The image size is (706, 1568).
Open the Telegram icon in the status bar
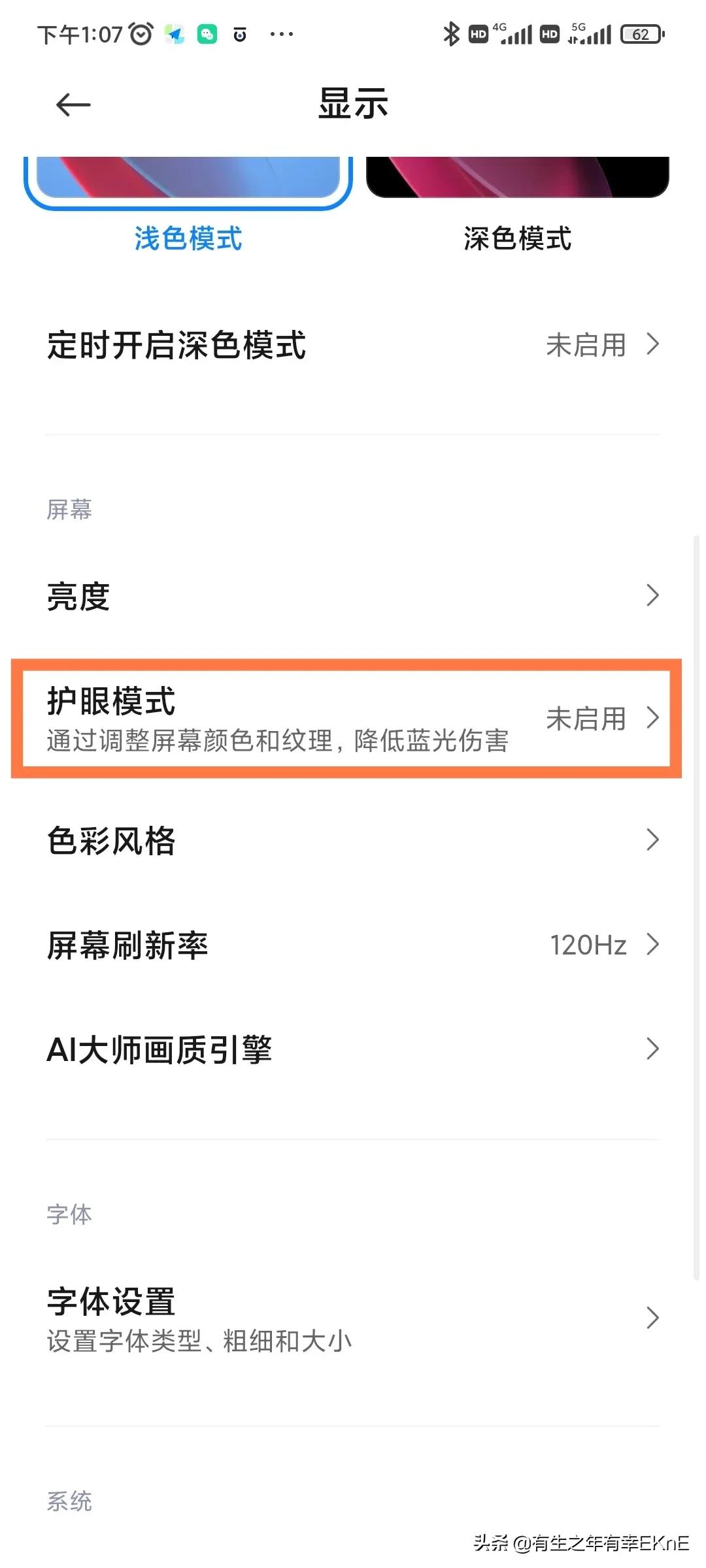pyautogui.click(x=173, y=33)
